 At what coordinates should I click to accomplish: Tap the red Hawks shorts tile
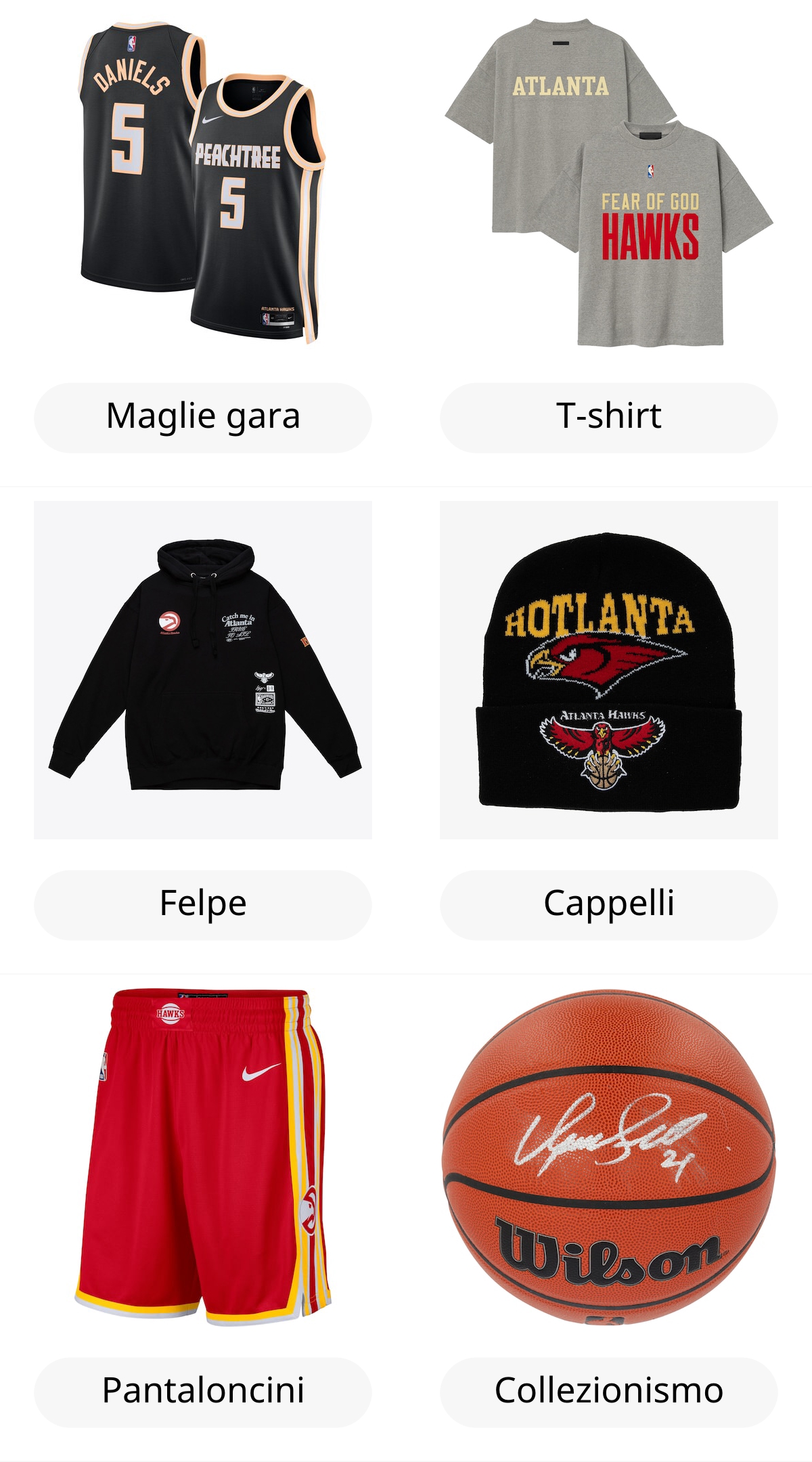(x=203, y=1157)
